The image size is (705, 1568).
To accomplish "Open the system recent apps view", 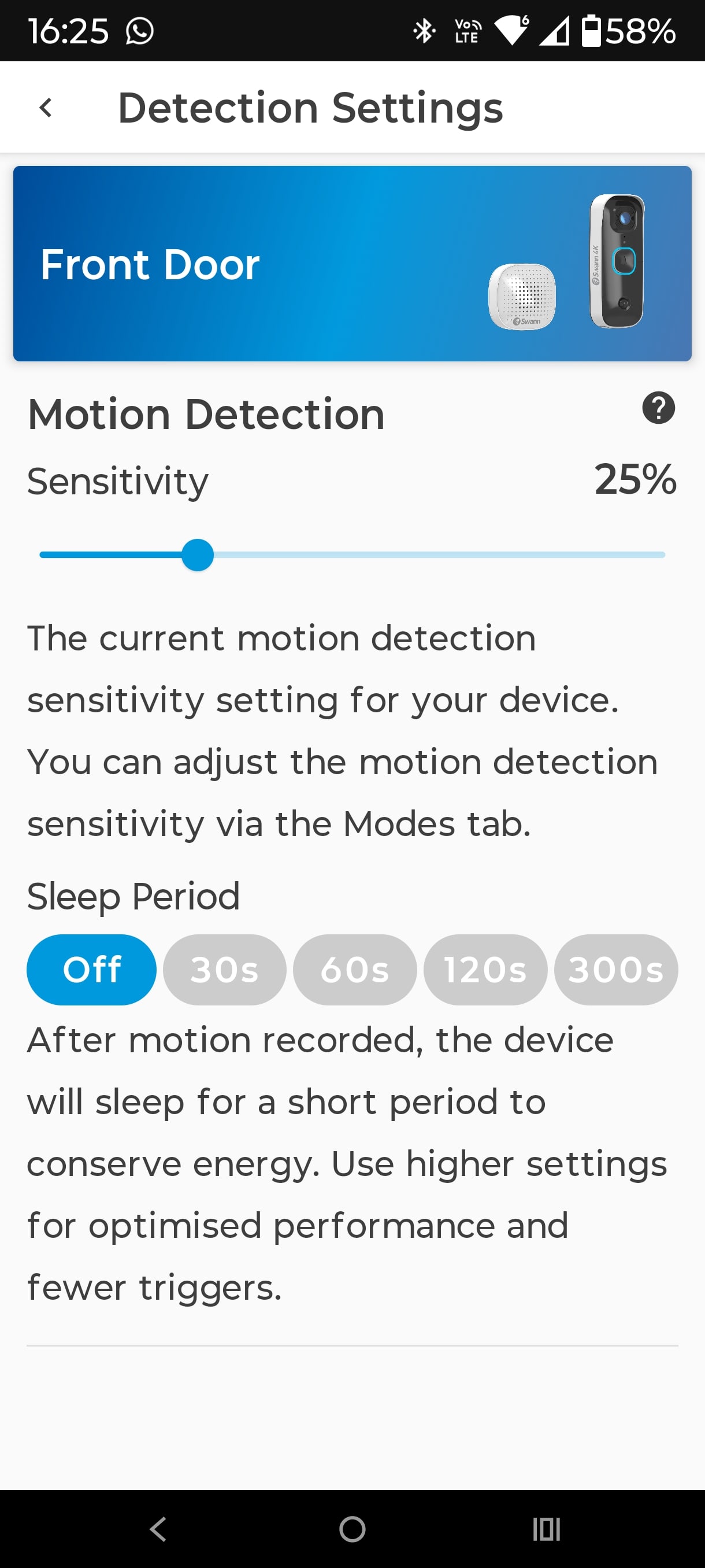I will 546,1529.
